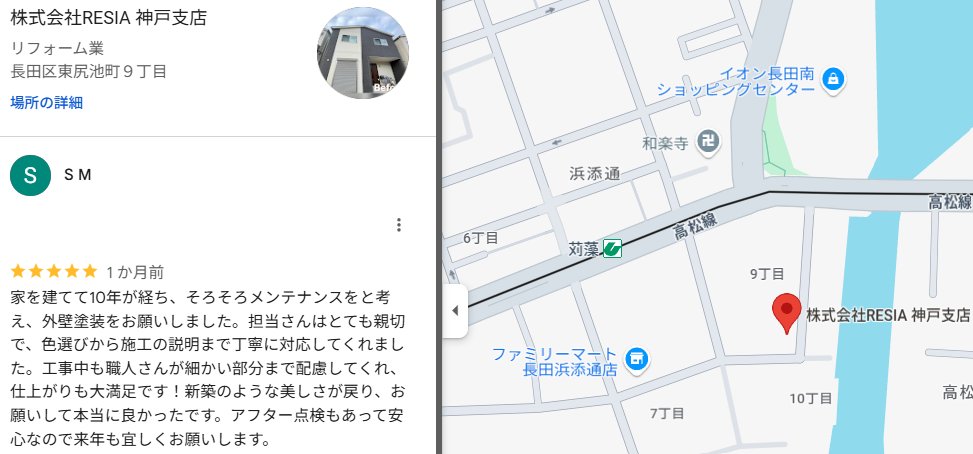Select the 和楽寺 temple marker

(709, 141)
